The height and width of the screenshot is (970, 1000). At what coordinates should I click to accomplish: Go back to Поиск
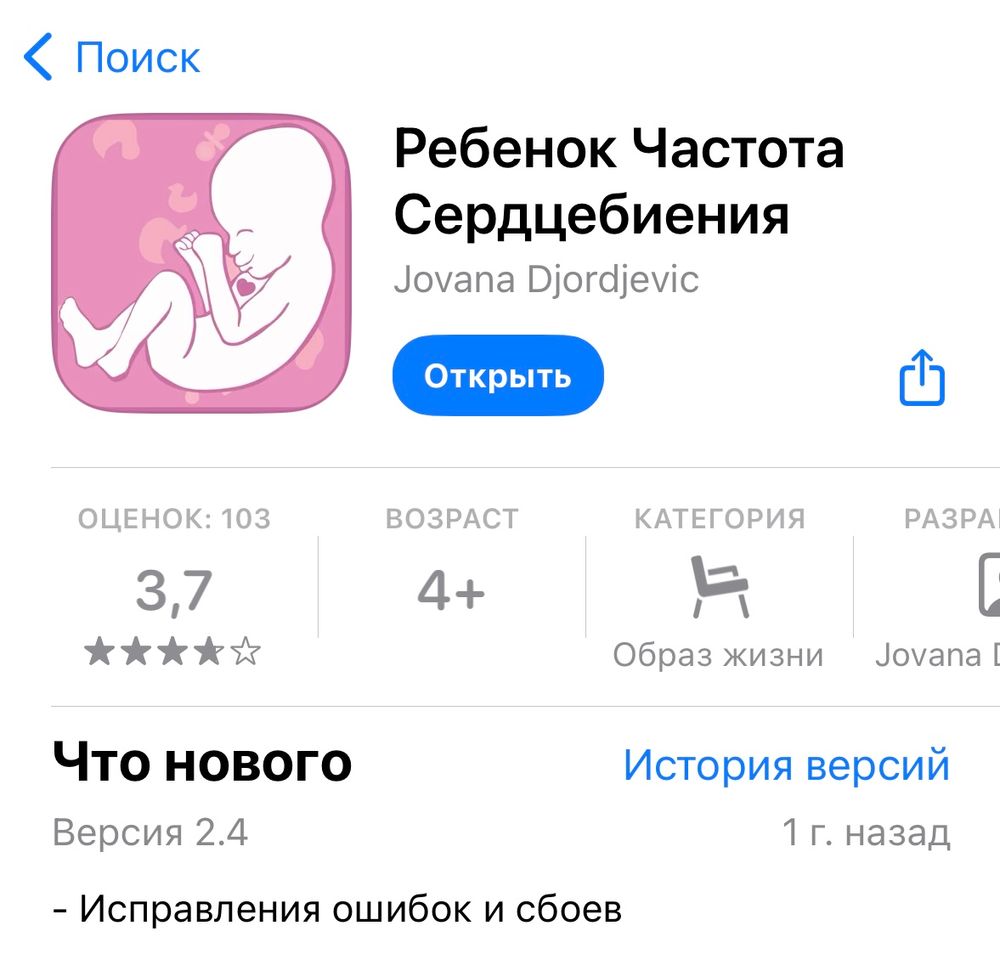(112, 58)
